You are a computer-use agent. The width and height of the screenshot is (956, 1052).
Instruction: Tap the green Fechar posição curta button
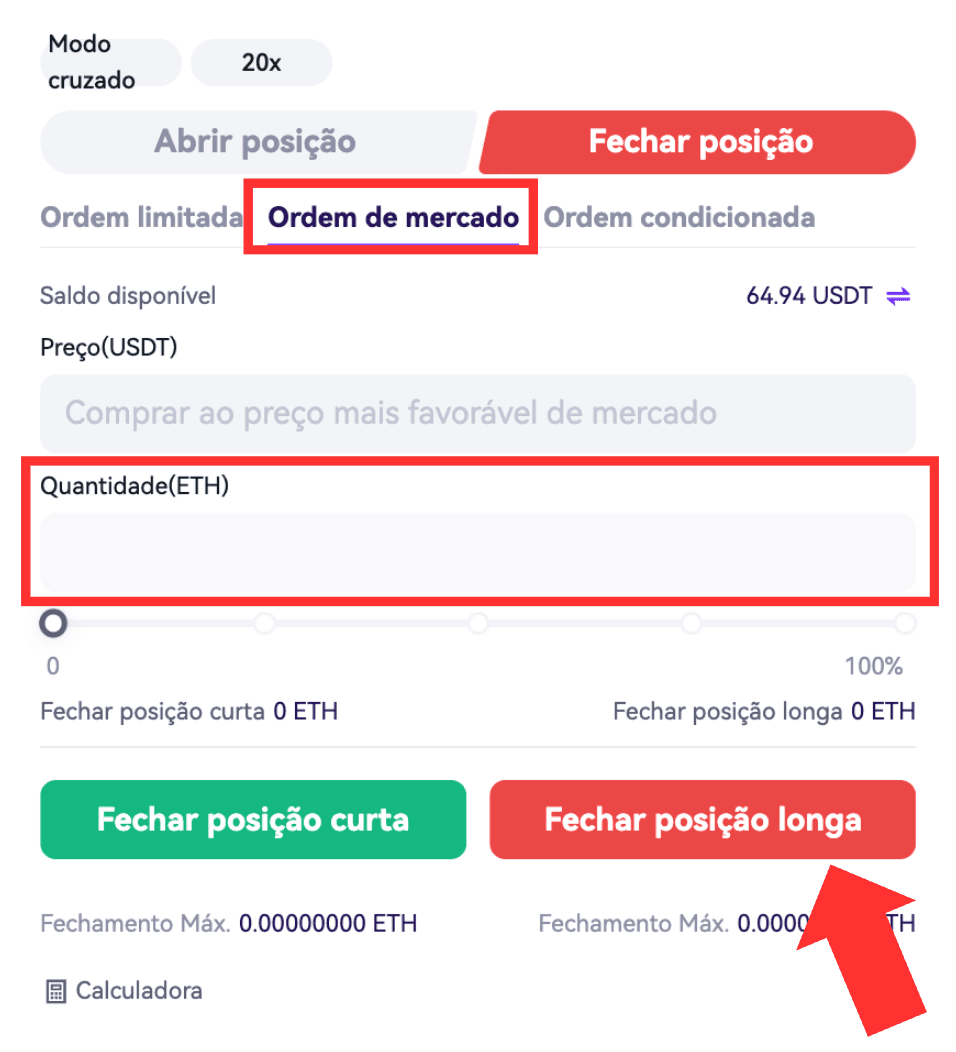tap(253, 820)
